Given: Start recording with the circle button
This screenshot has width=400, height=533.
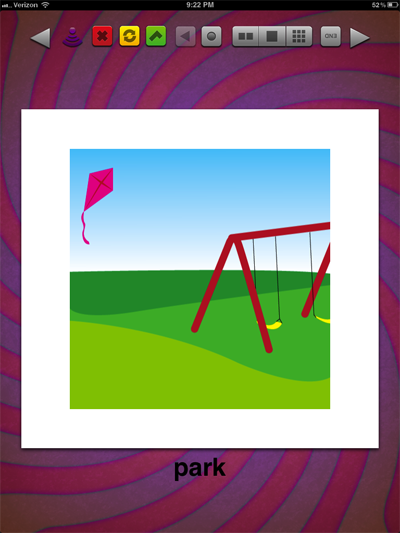Looking at the screenshot, I should (211, 36).
